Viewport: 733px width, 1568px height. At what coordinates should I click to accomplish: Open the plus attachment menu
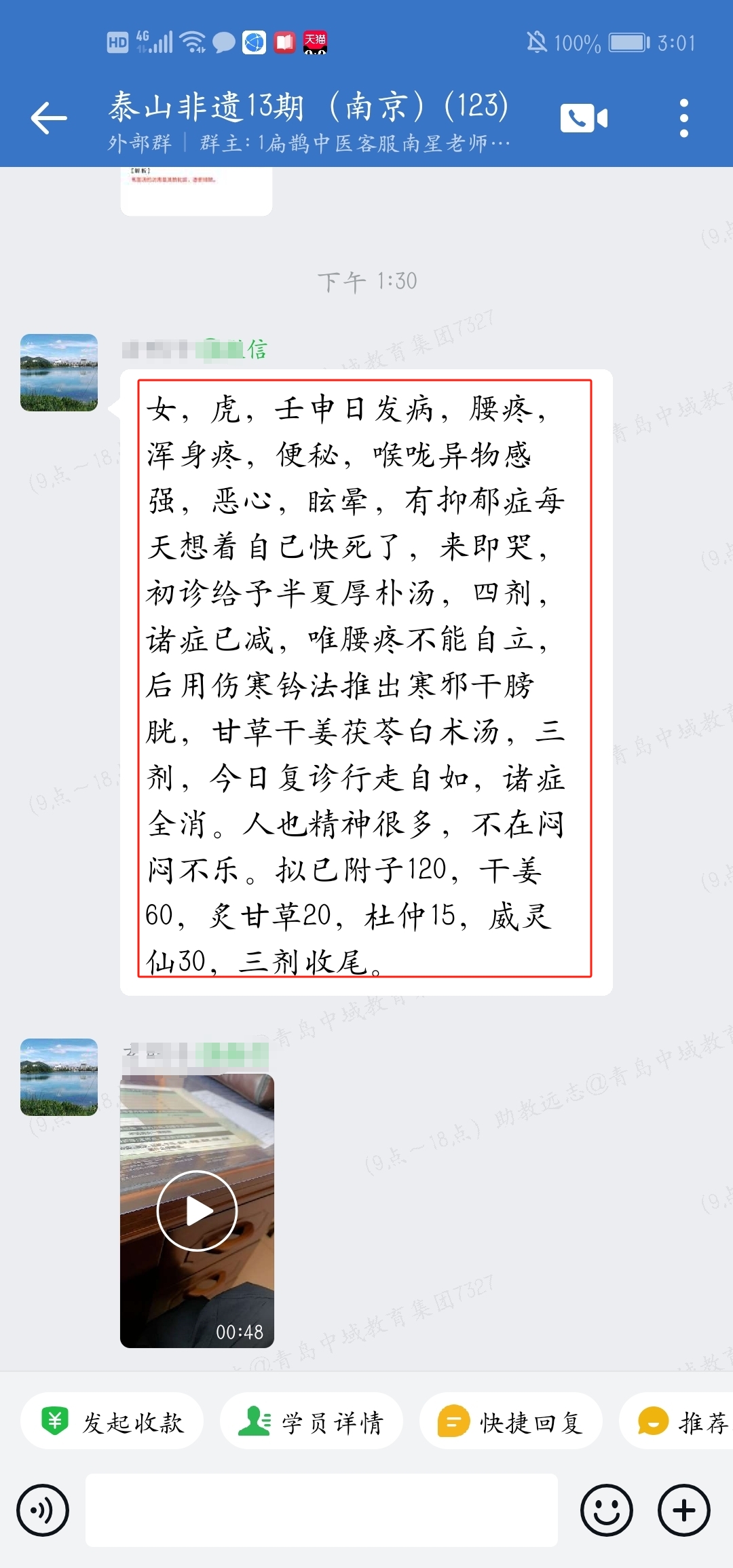[x=683, y=1510]
